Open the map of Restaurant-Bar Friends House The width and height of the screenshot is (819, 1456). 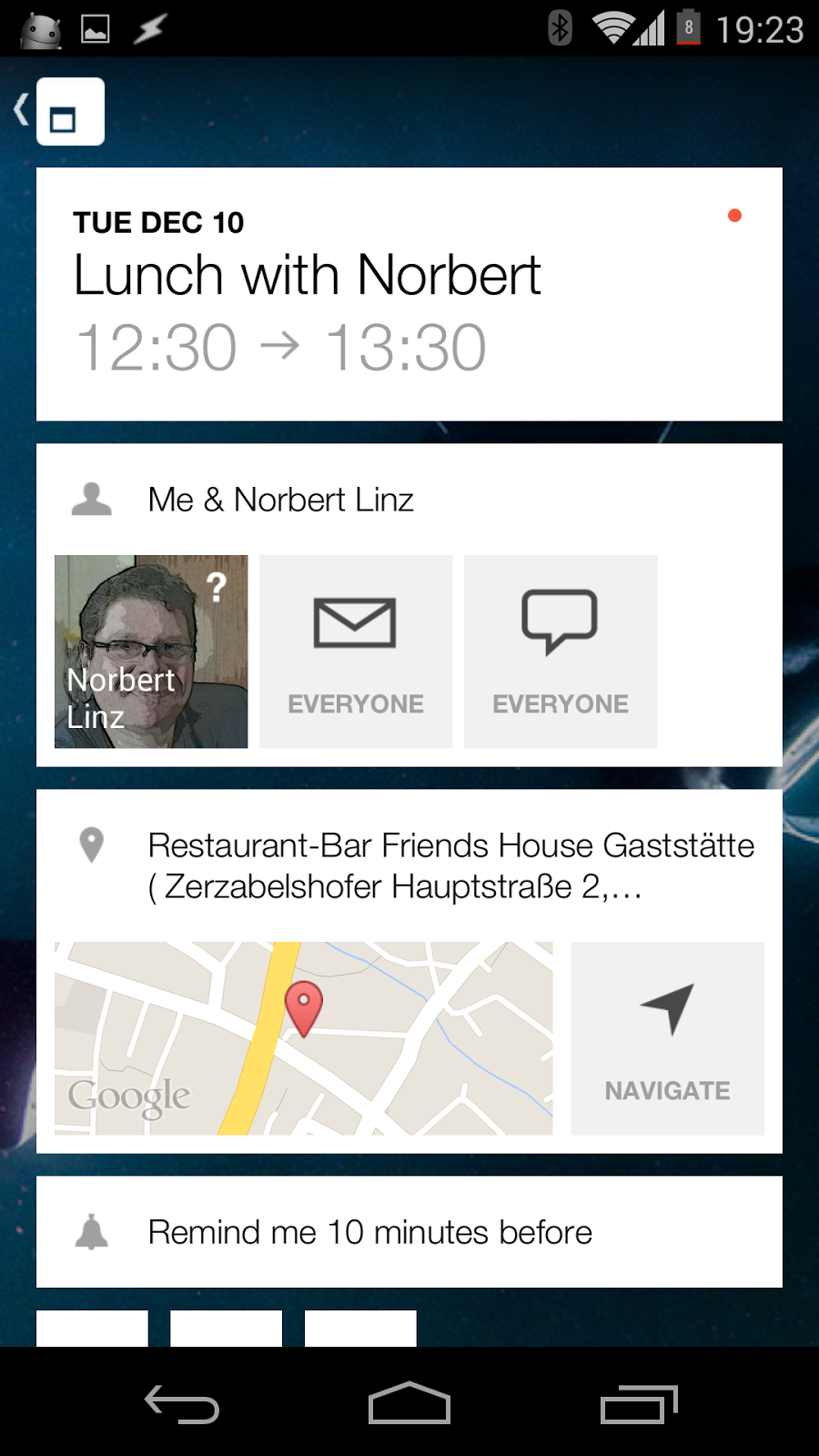pyautogui.click(x=303, y=1038)
